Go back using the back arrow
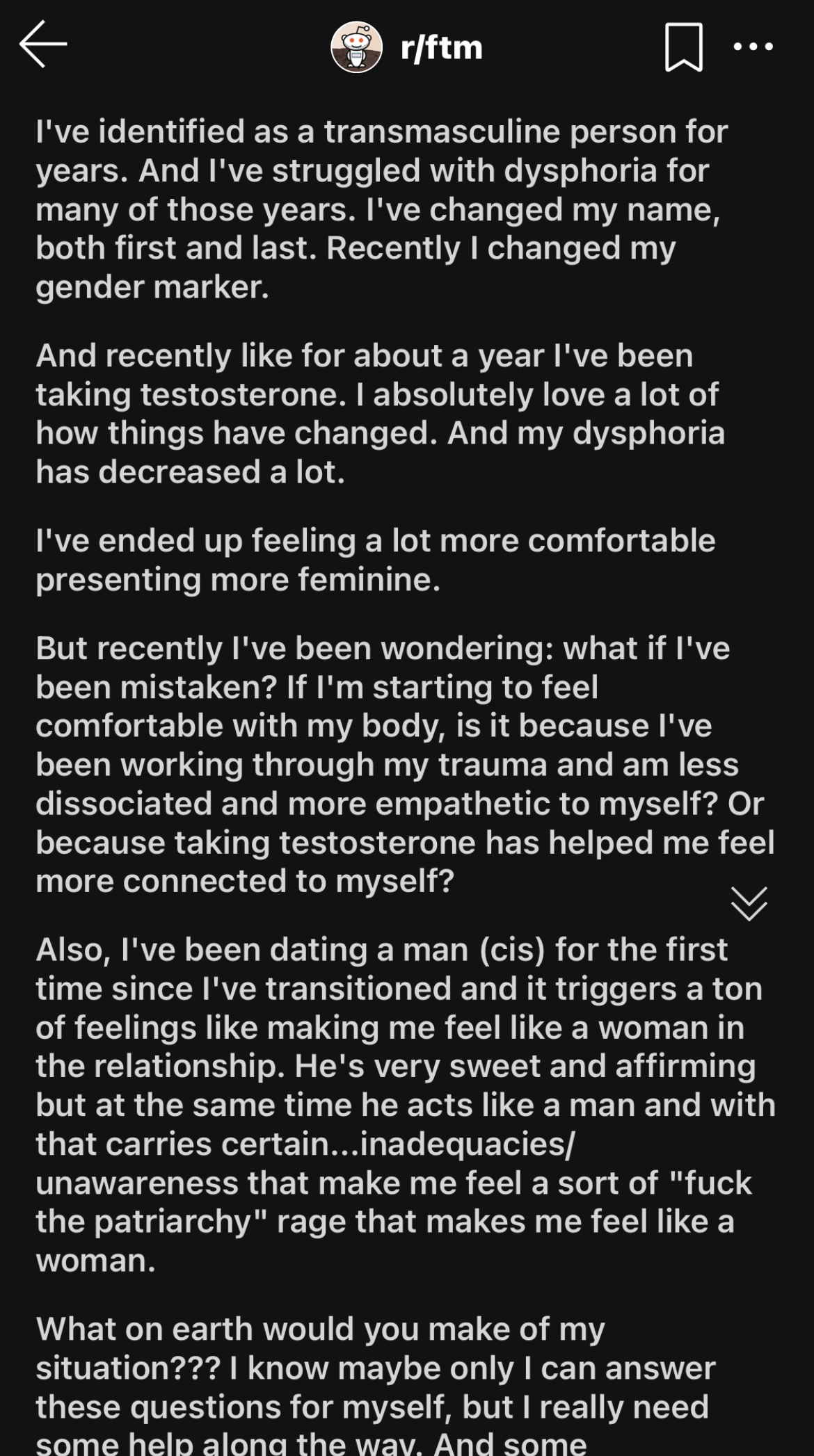Image resolution: width=814 pixels, height=1456 pixels. [43, 45]
